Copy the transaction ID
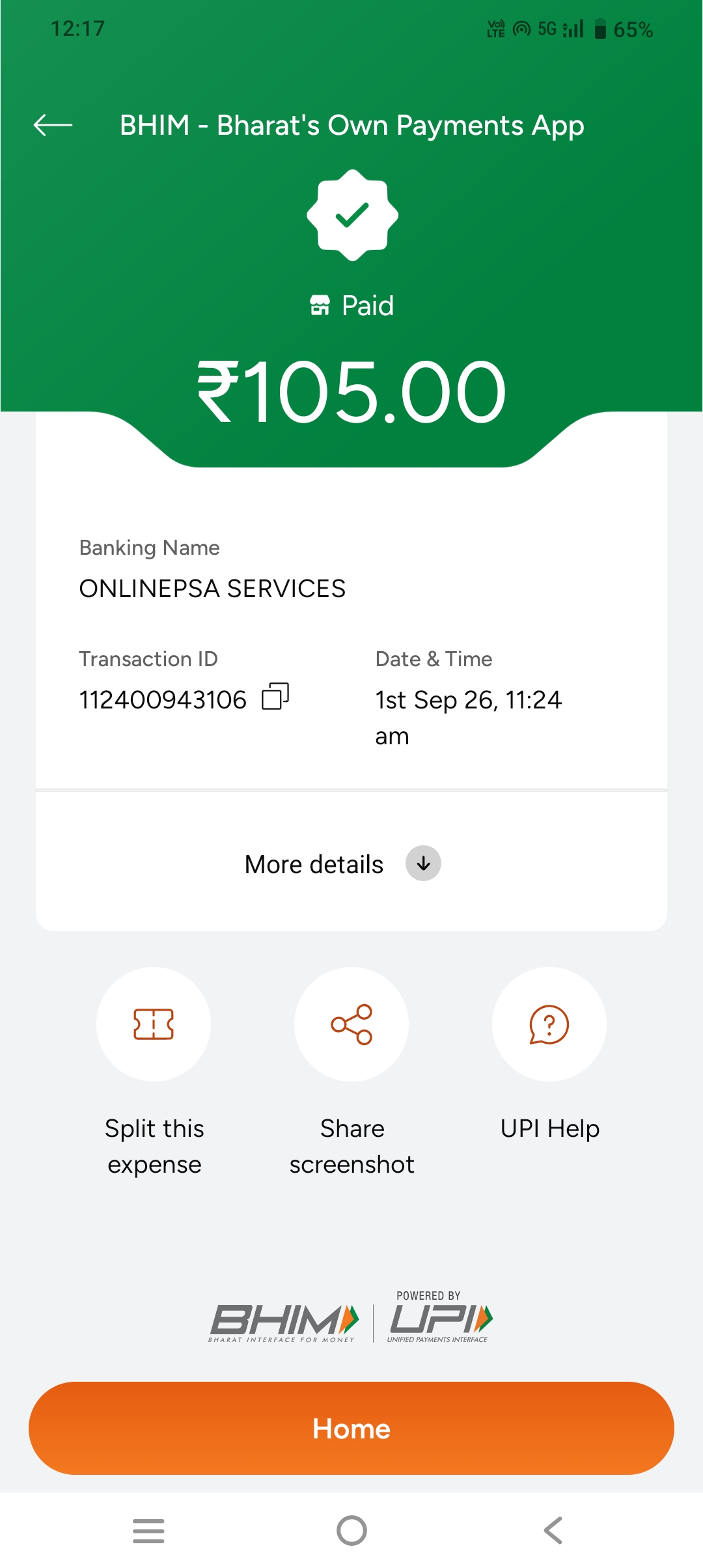The width and height of the screenshot is (703, 1568). (275, 697)
